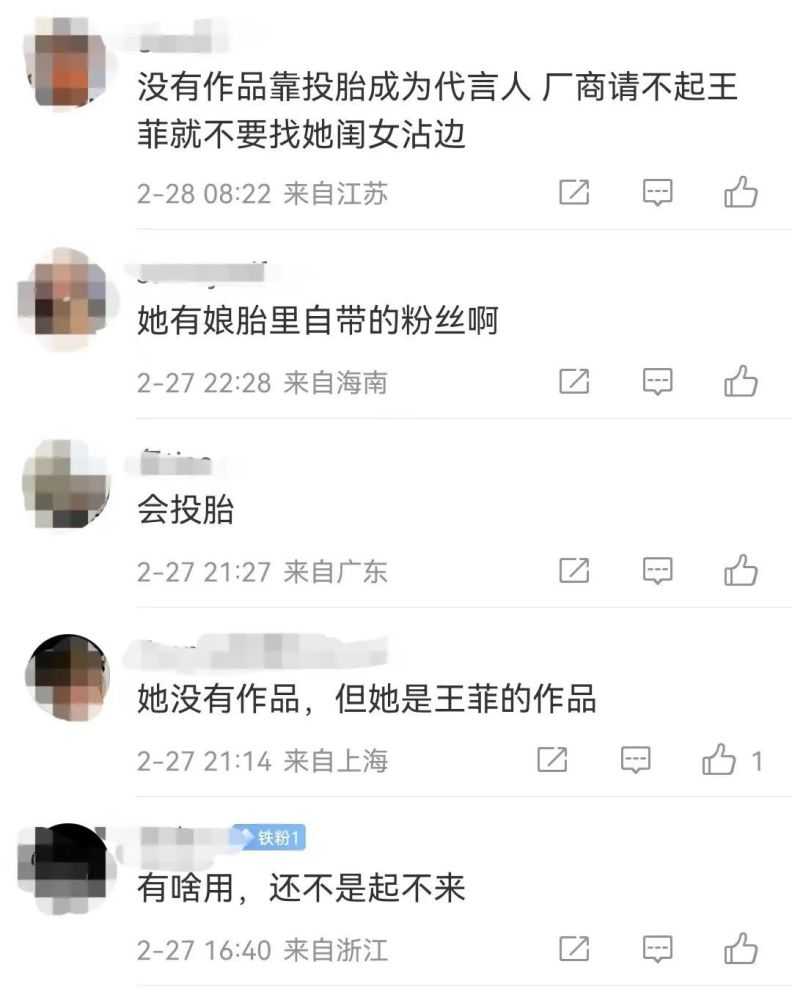Reply to the 08:22 comment from 江苏
The width and height of the screenshot is (792, 1000).
coord(657,192)
